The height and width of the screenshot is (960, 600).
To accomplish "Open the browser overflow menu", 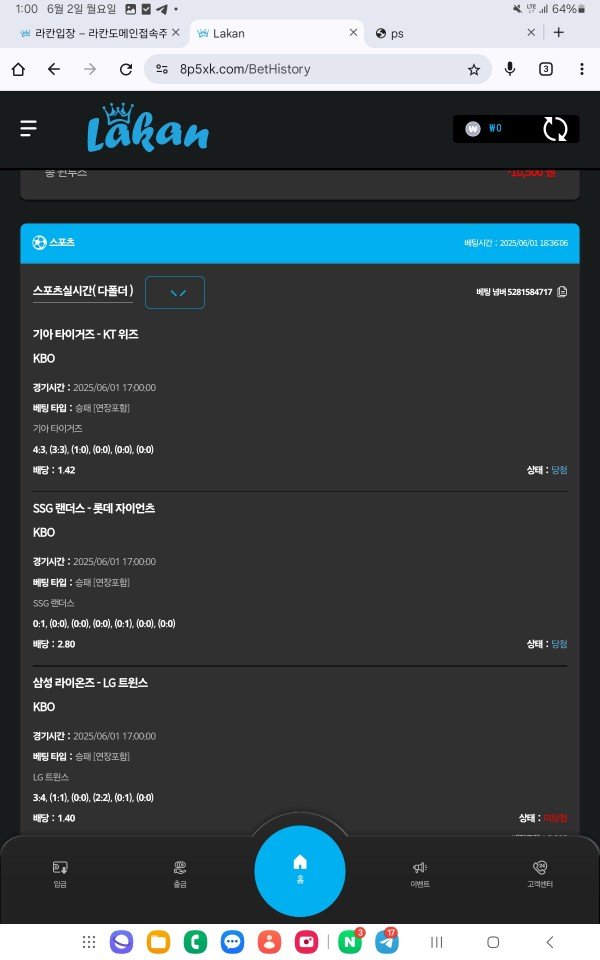I will pos(581,69).
